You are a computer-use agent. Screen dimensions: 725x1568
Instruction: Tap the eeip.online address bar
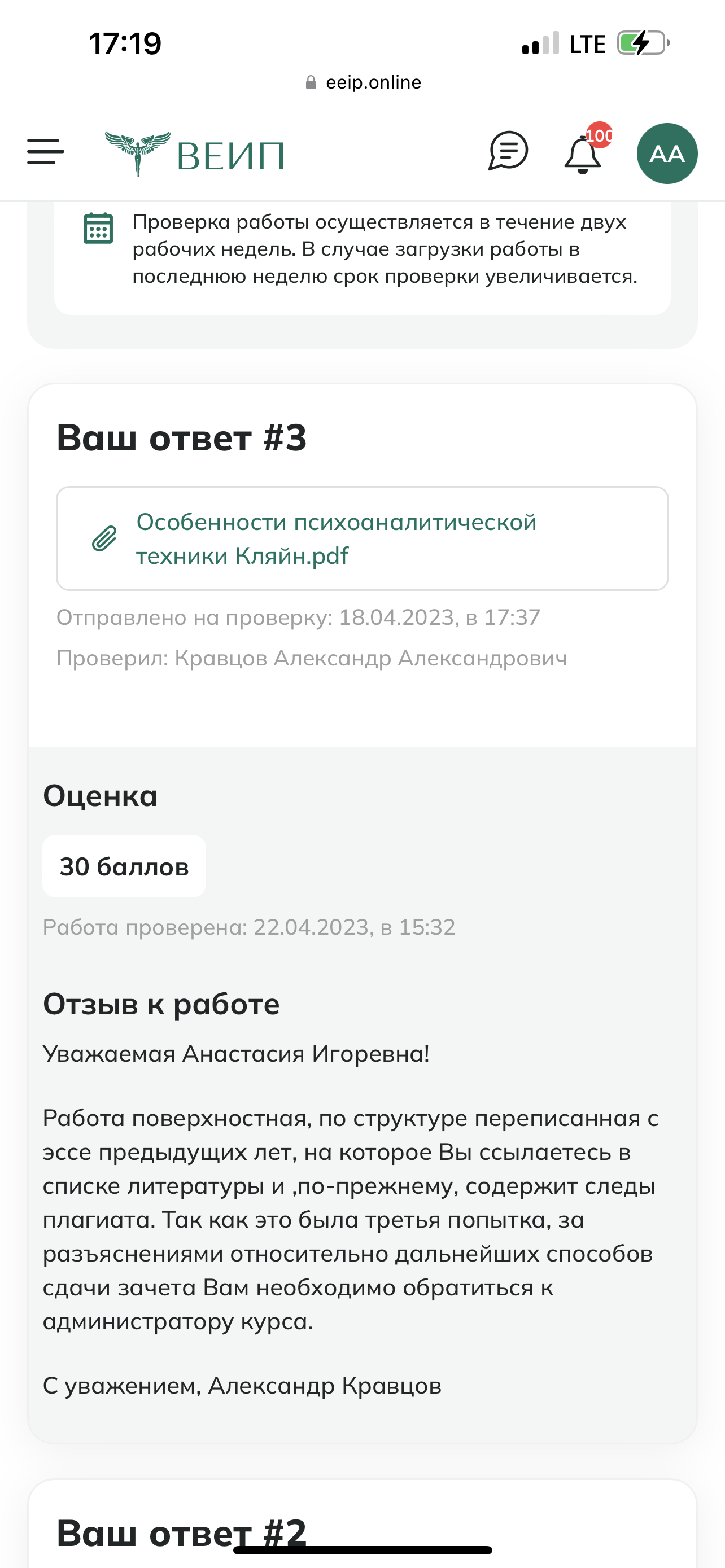(x=363, y=82)
